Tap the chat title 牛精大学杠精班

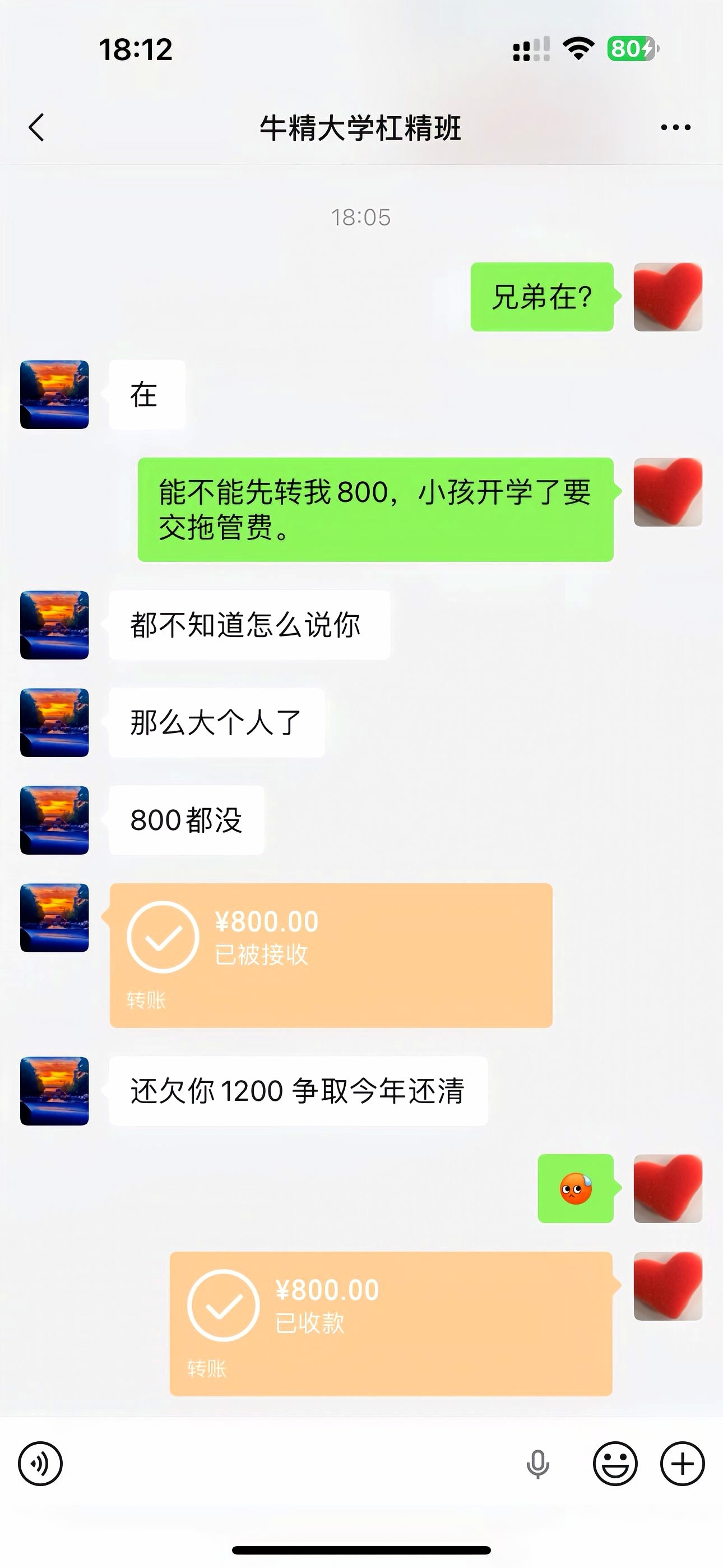coord(361,126)
